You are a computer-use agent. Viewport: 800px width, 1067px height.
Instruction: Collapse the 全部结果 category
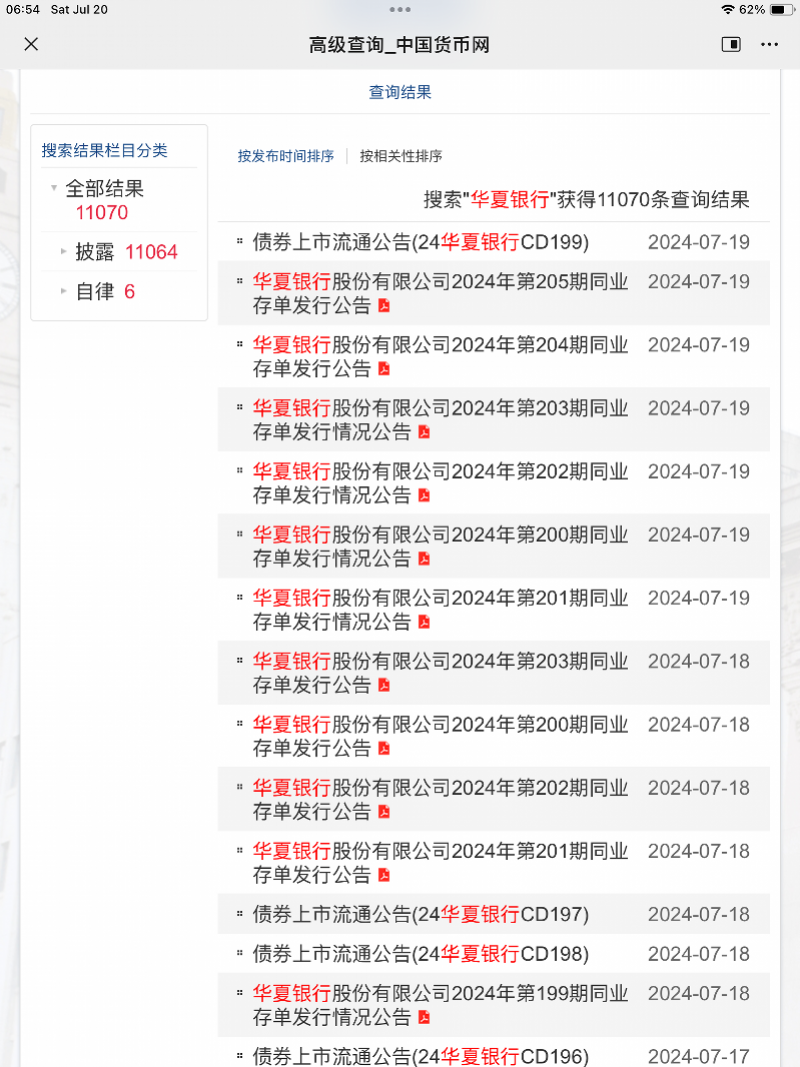[x=54, y=186]
